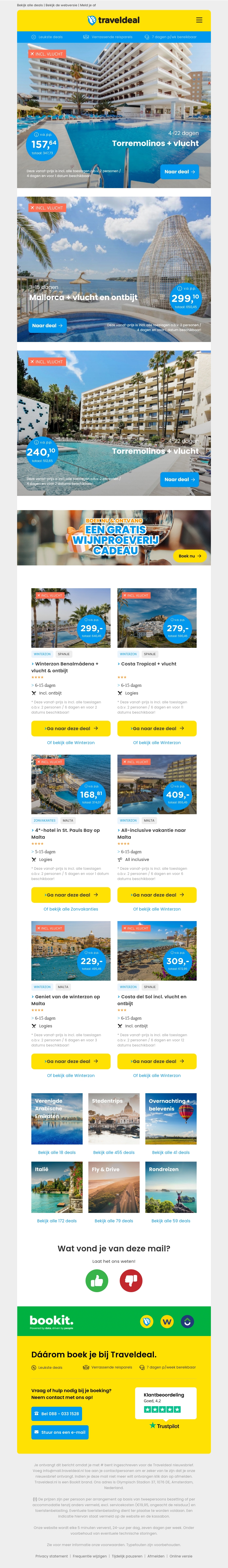Open the Winterzon Benalmádena deal card
Image resolution: width=228 pixels, height=1568 pixels.
pos(70,618)
